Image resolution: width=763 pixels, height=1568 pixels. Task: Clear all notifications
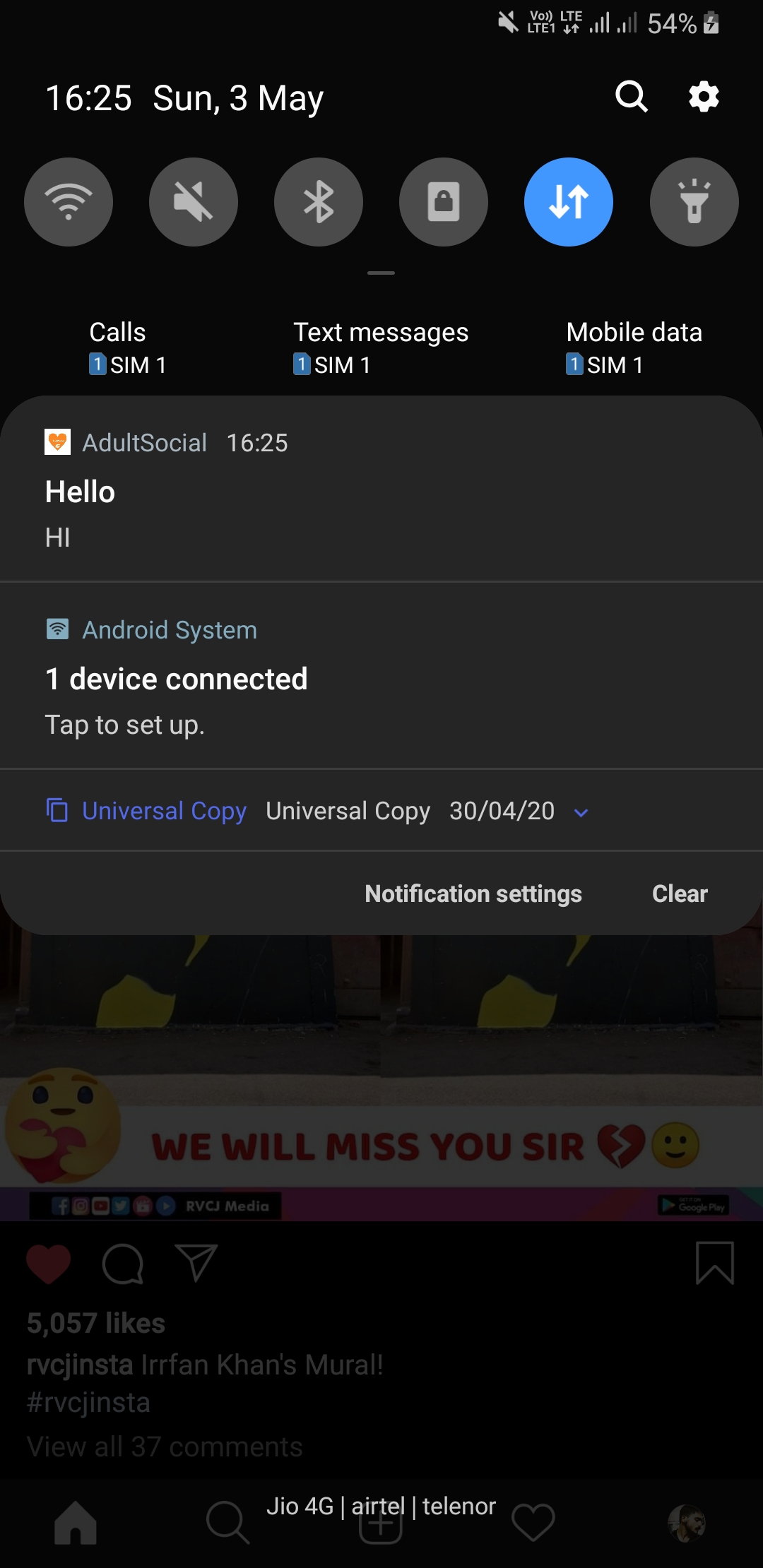coord(679,893)
